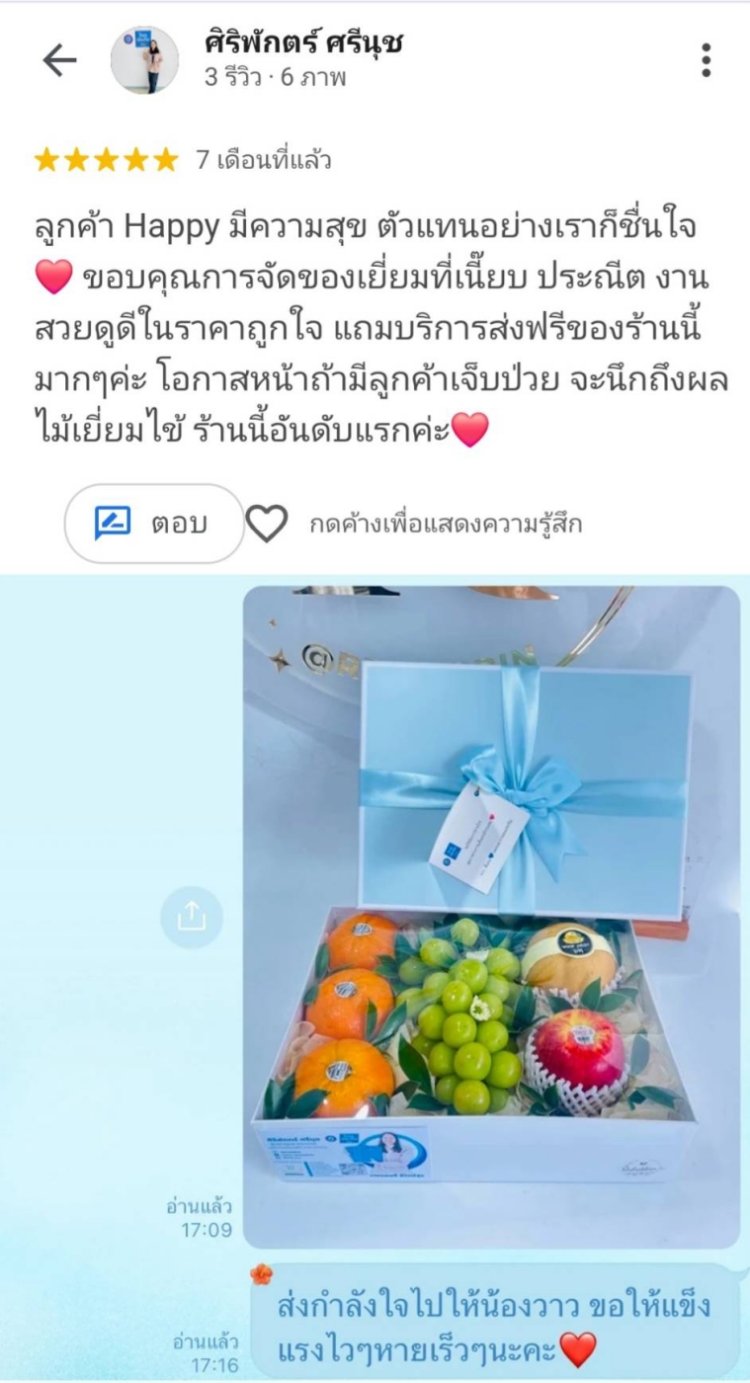Tap the ตอบ reply button
The image size is (750, 1383).
pos(154,523)
